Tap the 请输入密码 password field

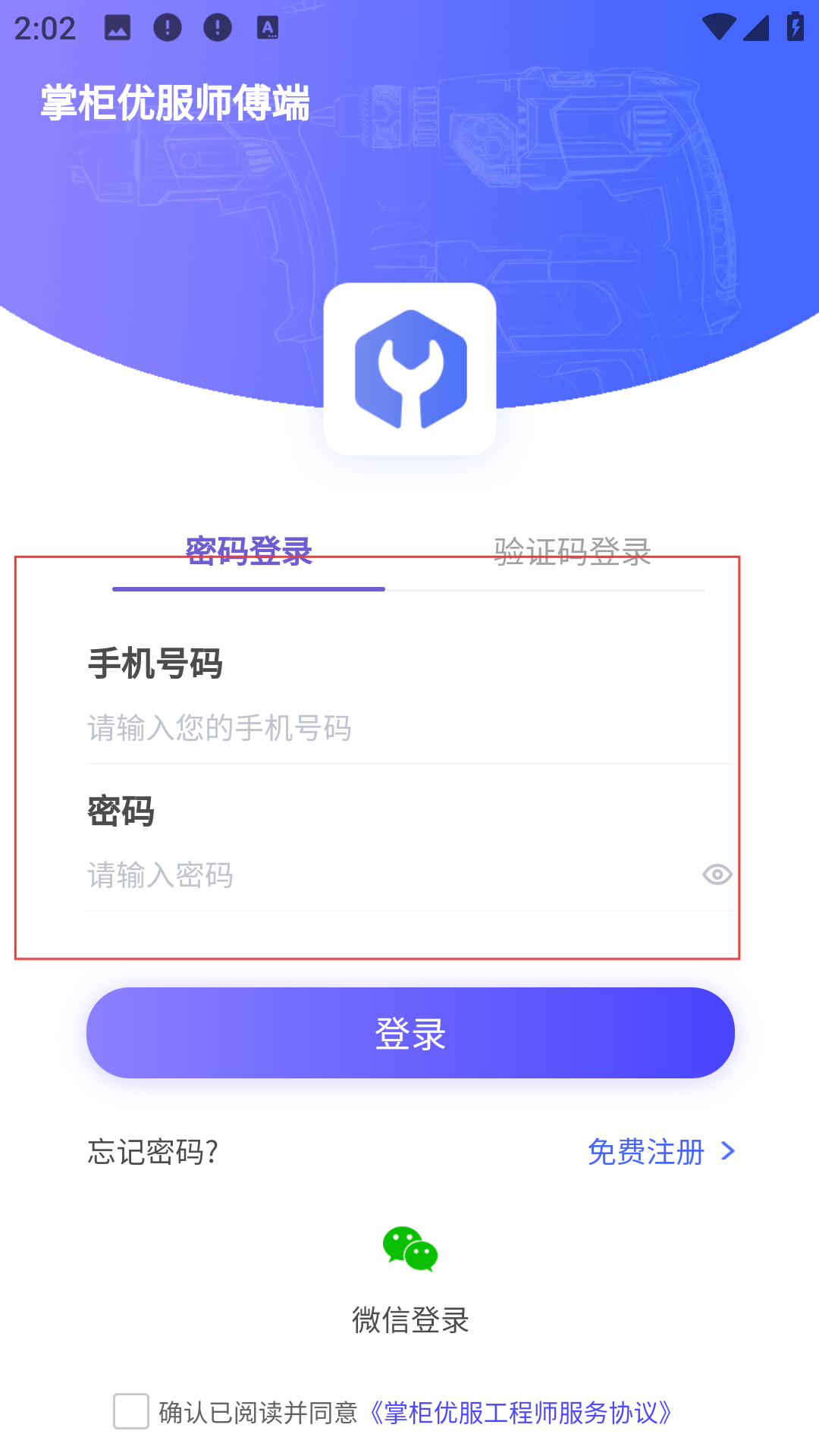pyautogui.click(x=379, y=875)
